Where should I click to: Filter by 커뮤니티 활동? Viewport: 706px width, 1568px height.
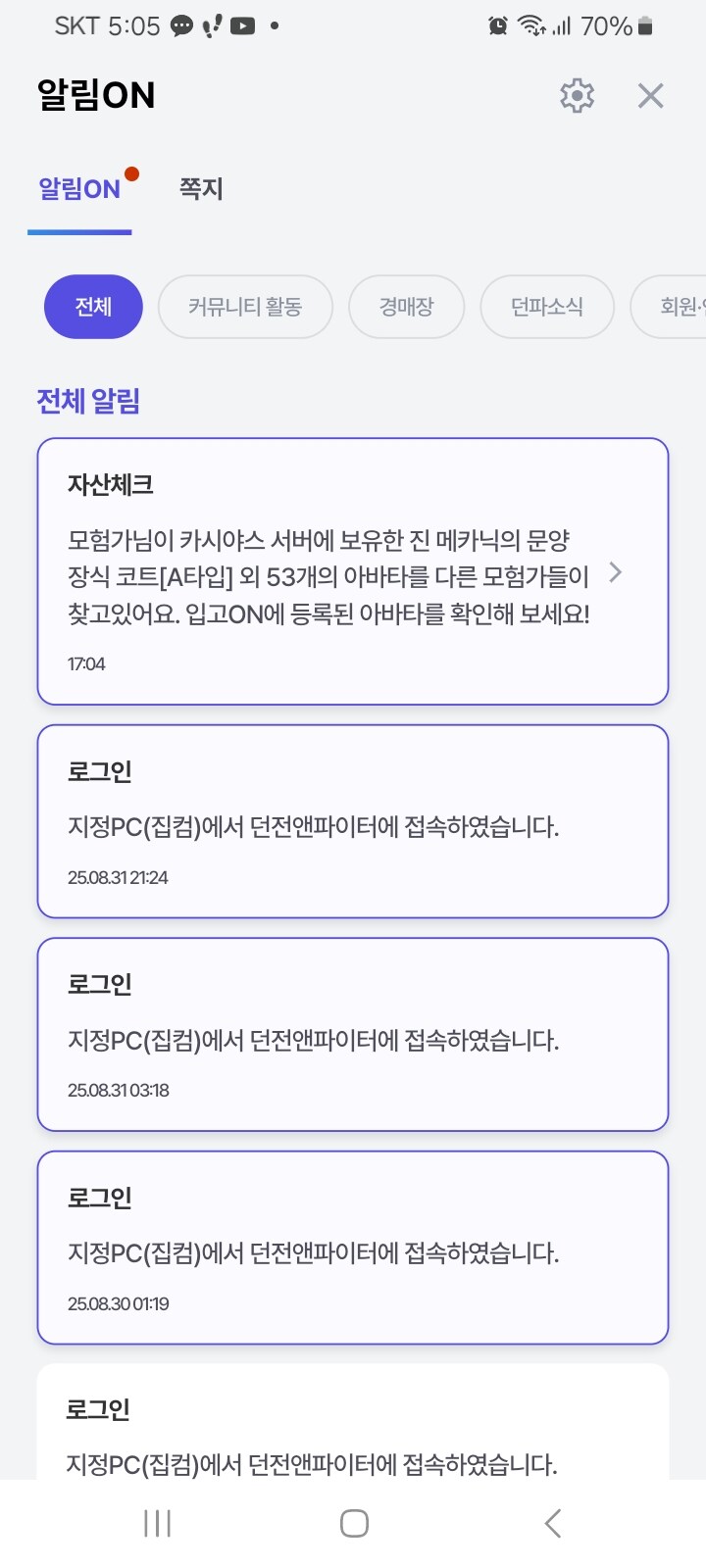pos(245,307)
